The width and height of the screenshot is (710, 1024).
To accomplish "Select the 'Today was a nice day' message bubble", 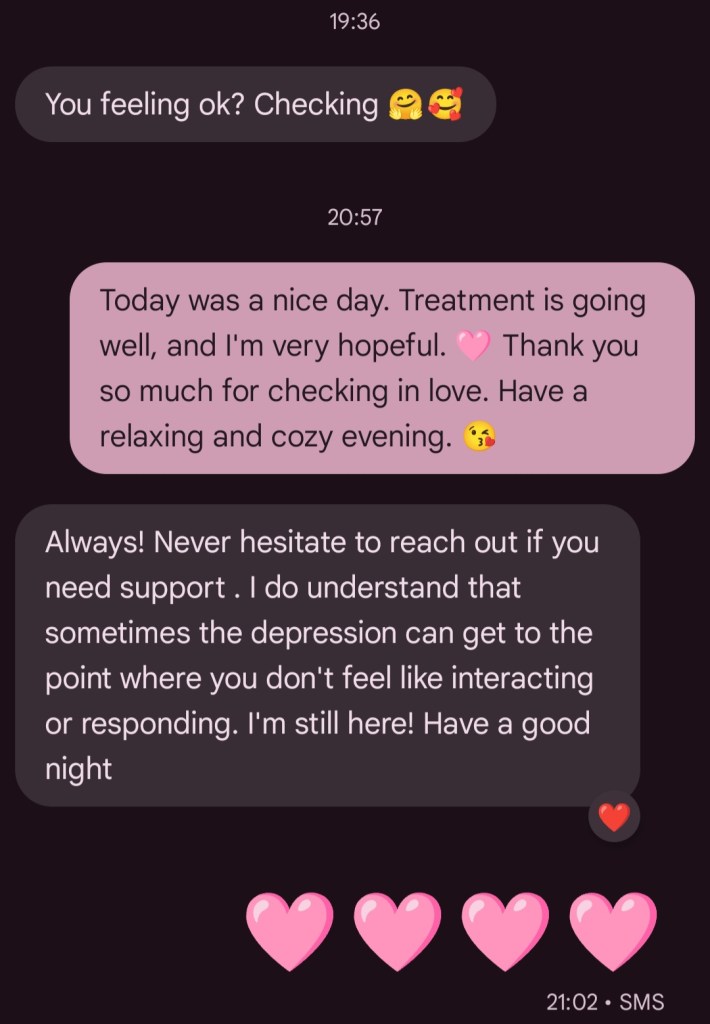I will coord(381,368).
